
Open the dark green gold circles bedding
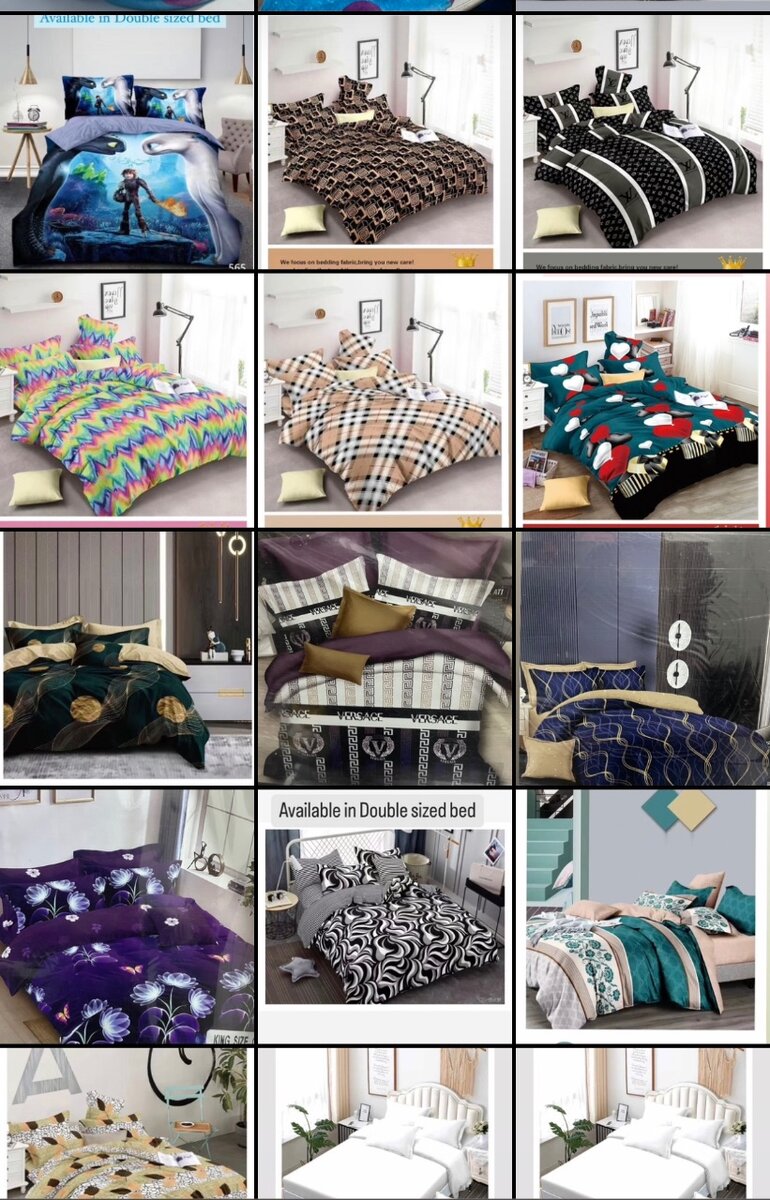pos(126,656)
